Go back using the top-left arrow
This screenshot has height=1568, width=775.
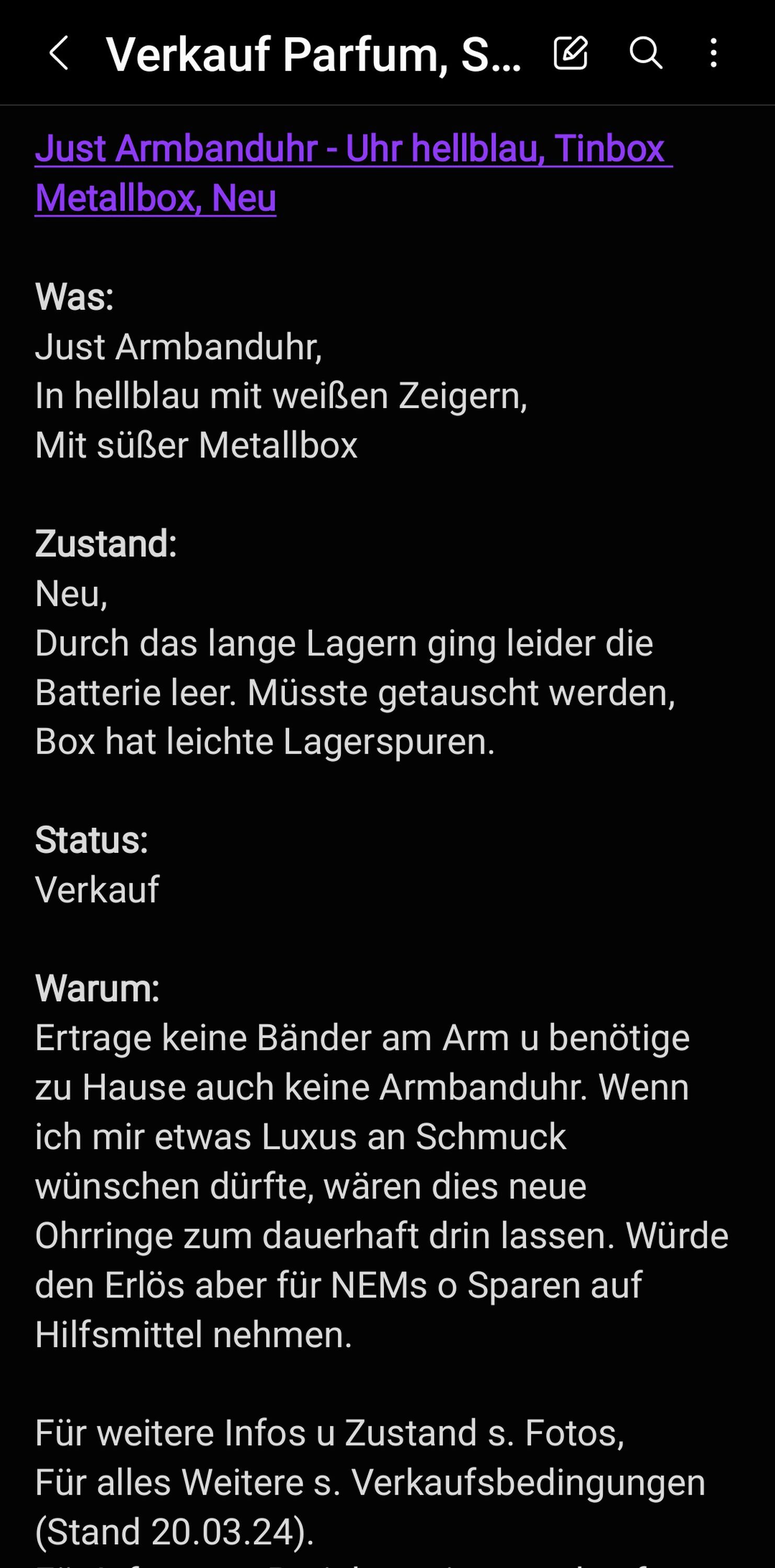click(x=59, y=53)
